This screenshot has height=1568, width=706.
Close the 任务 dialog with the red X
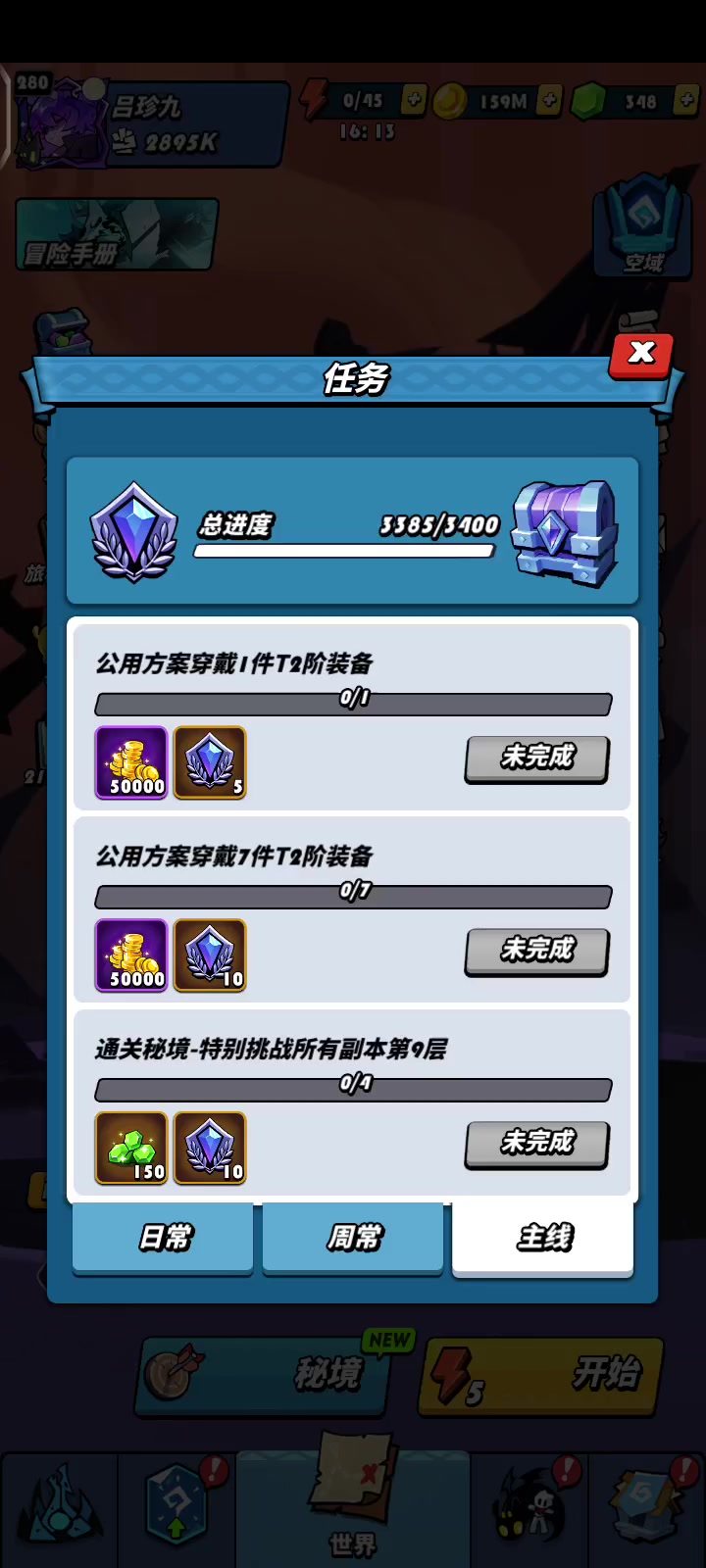(641, 354)
